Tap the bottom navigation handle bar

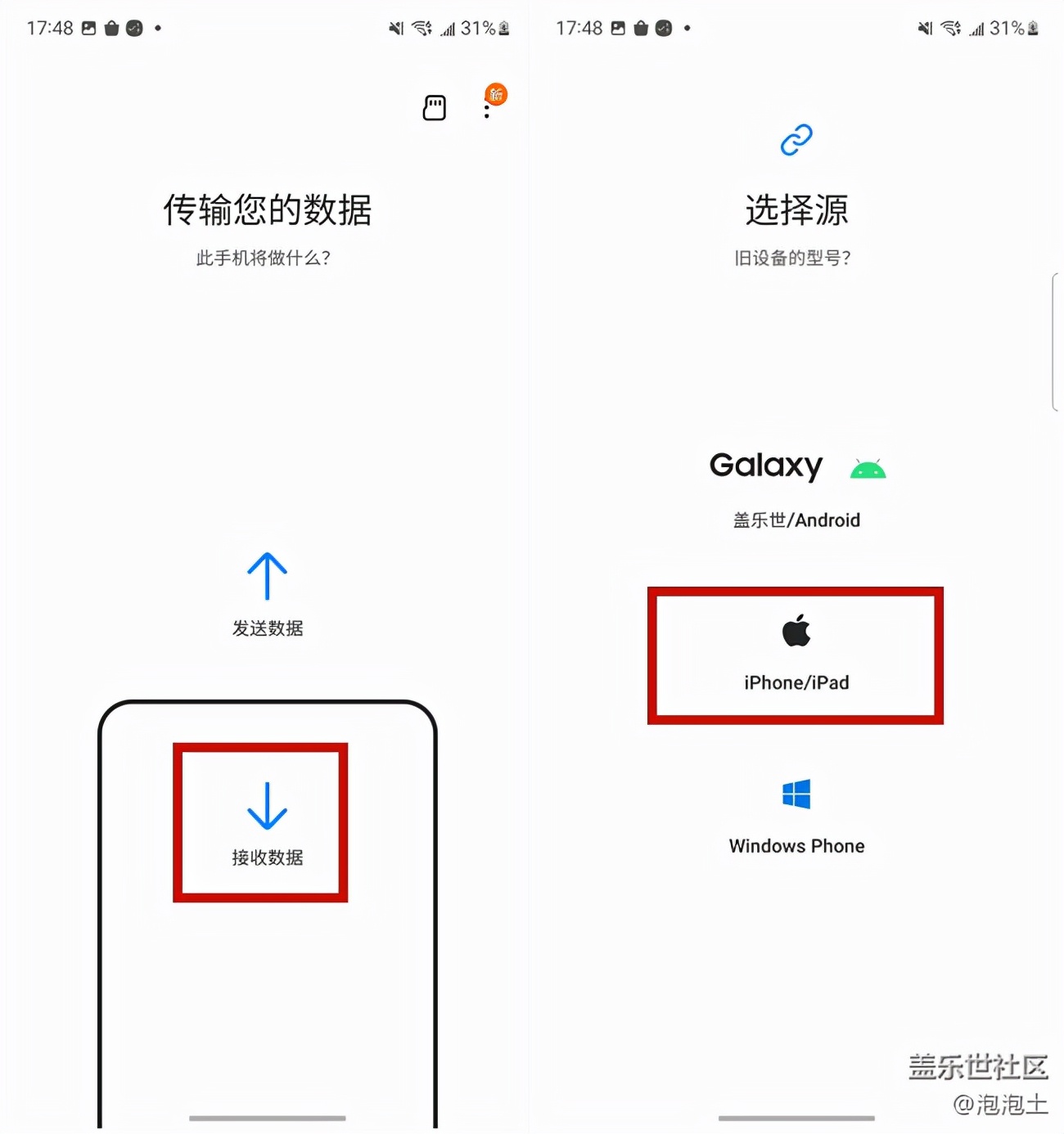266,1116
